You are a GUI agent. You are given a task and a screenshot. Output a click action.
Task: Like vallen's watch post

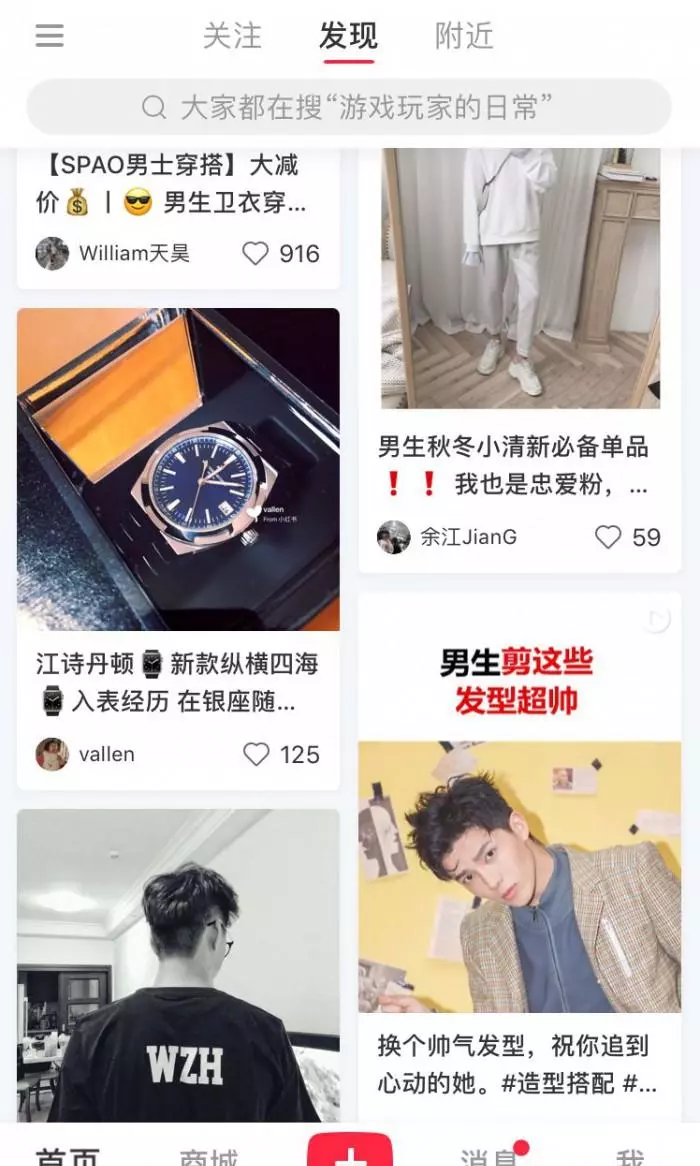coord(257,754)
